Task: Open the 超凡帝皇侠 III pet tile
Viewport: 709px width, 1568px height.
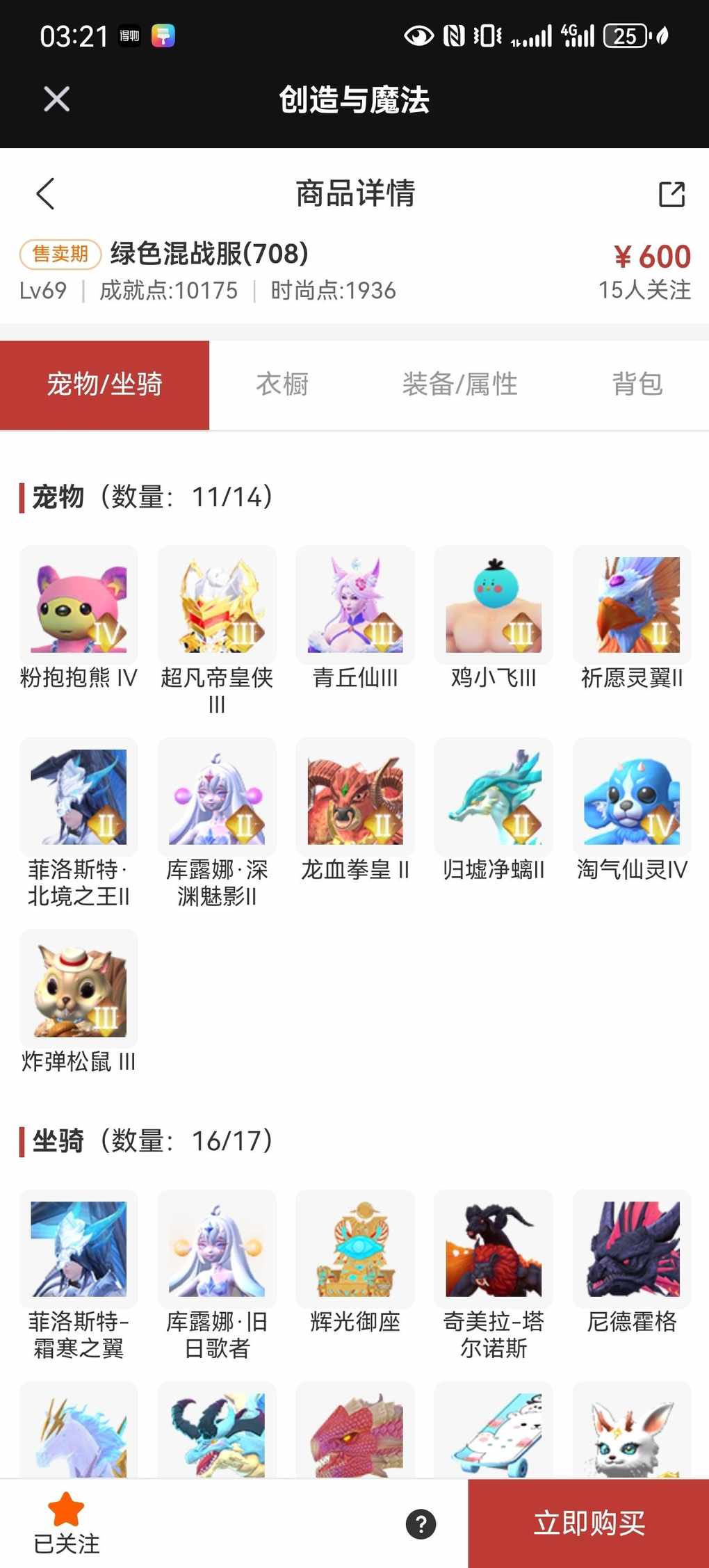Action: click(x=217, y=605)
